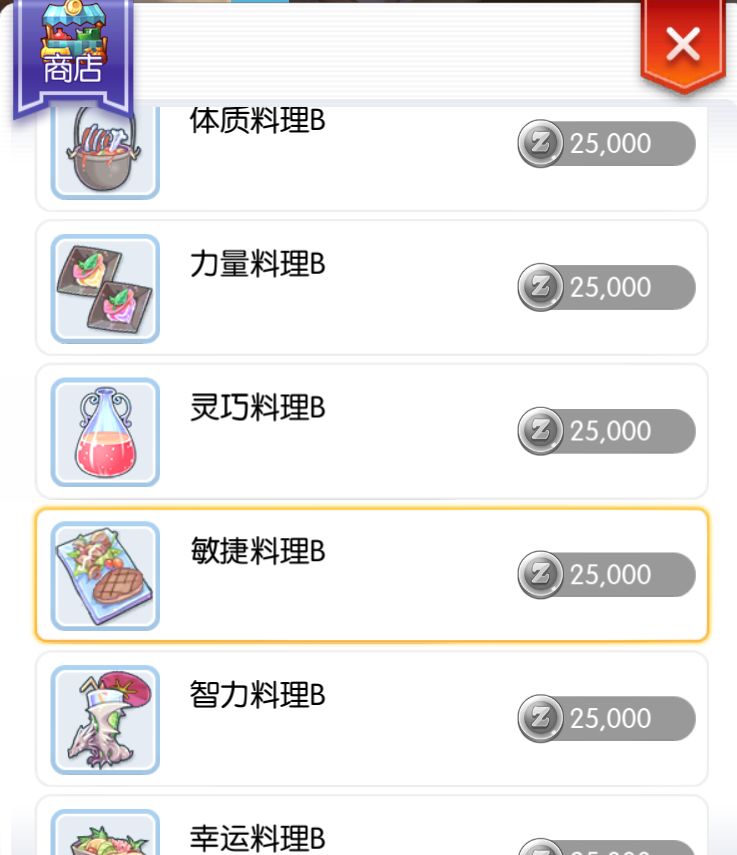The image size is (737, 855).
Task: Click the 灵巧料理B potion flask icon
Action: (x=104, y=431)
